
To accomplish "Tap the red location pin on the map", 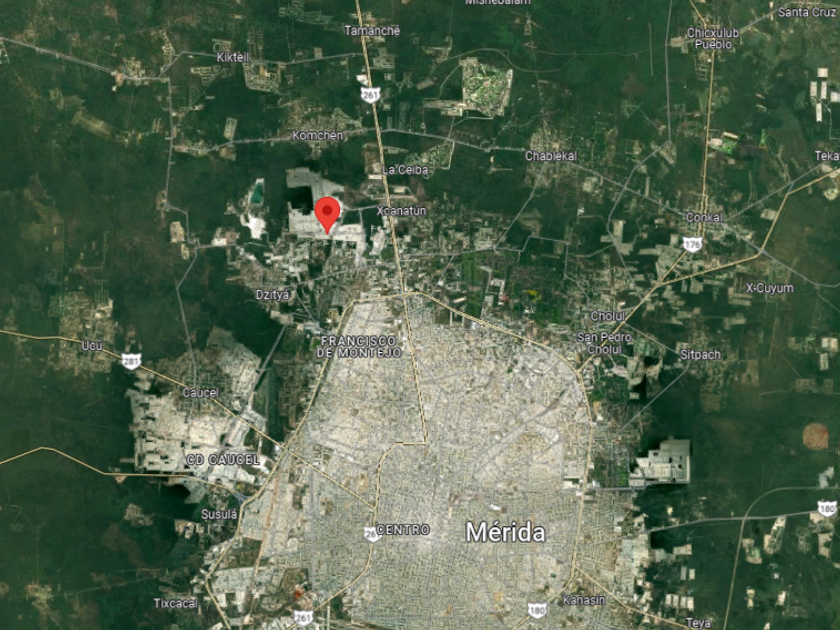I will click(328, 213).
